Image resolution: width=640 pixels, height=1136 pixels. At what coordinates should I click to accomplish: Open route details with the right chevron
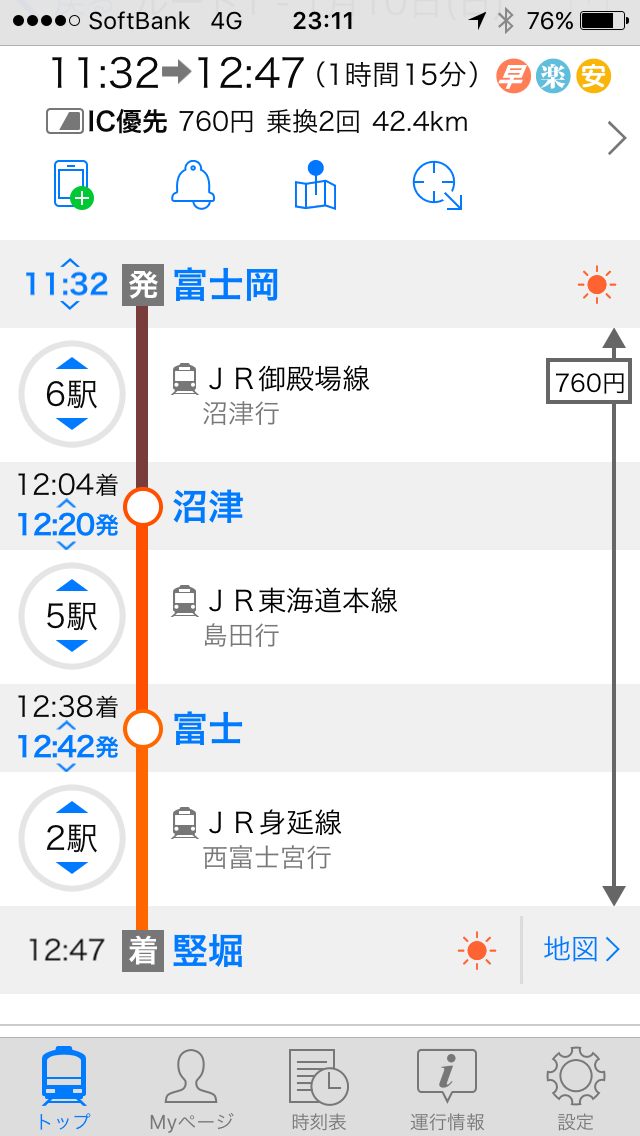pos(616,141)
